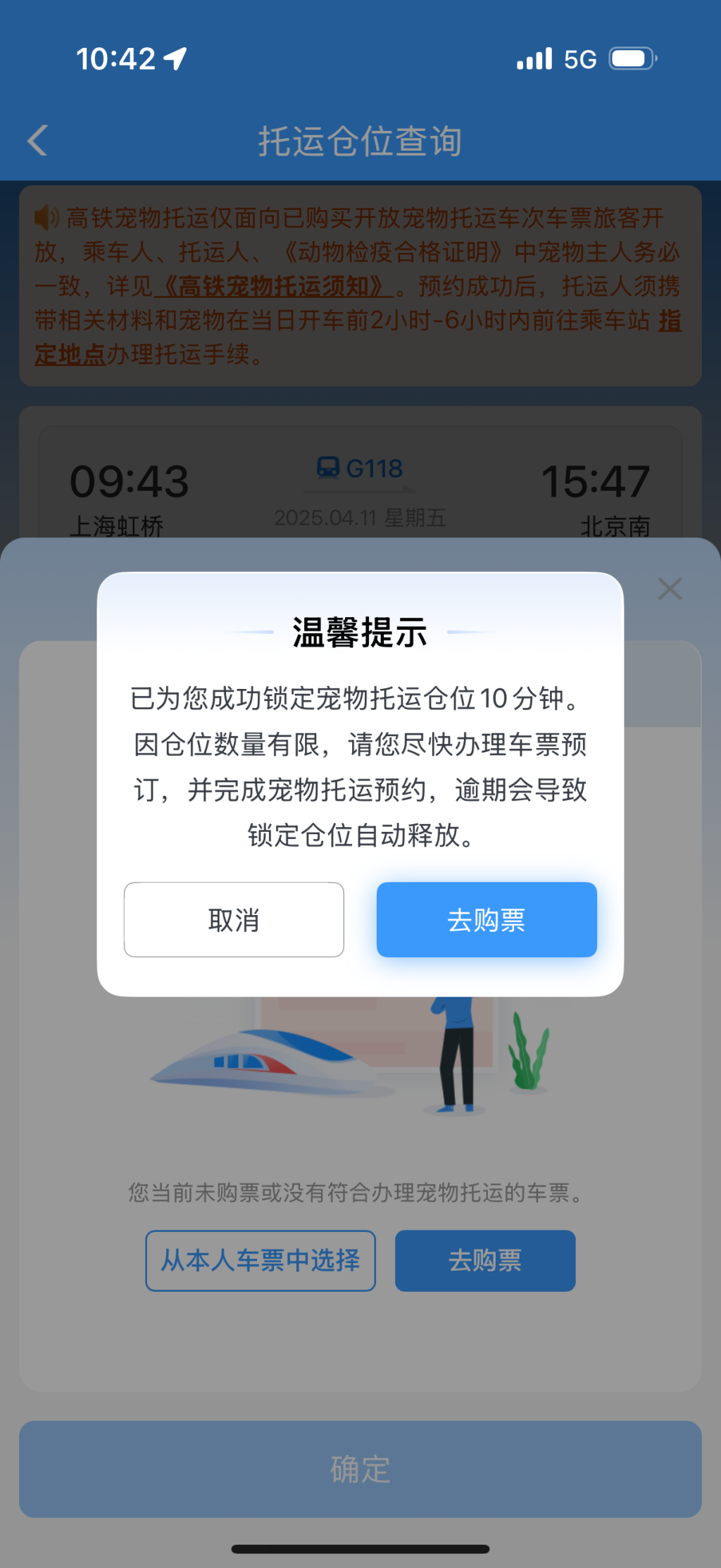Open the 指定地点 link
Viewport: 721px width, 1568px height.
[x=69, y=354]
